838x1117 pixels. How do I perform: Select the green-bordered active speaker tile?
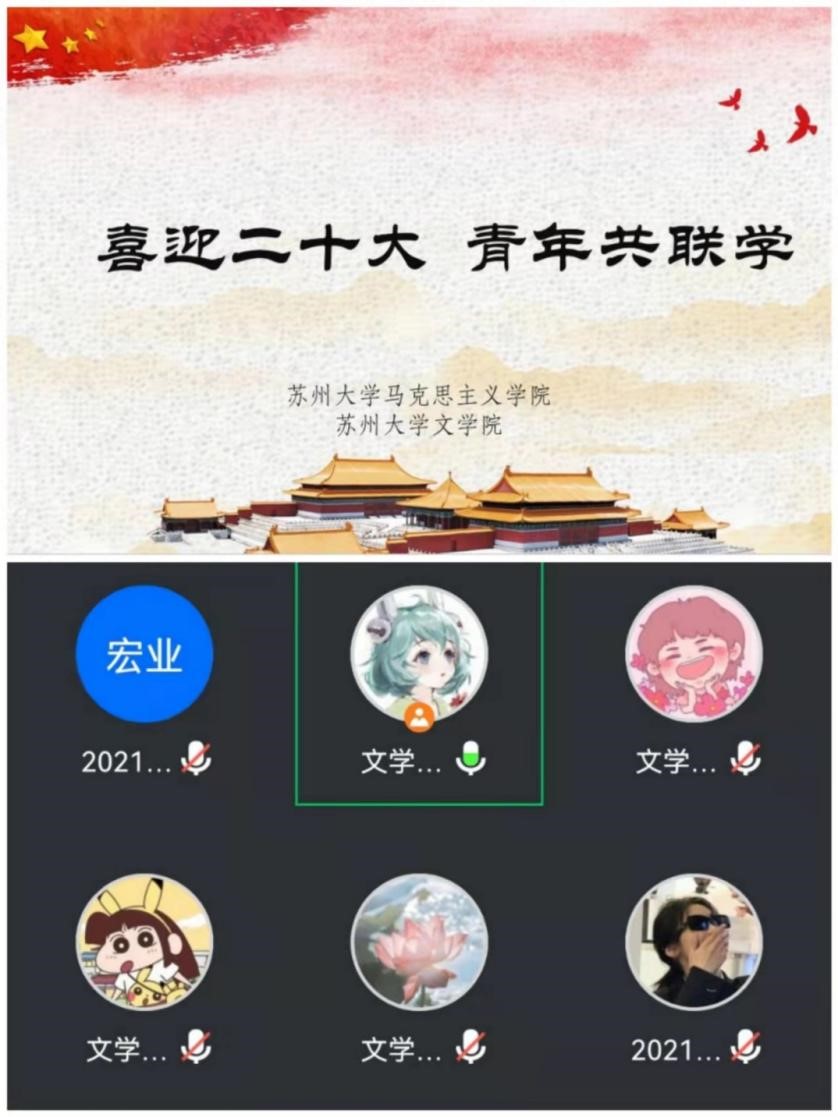pos(419,685)
